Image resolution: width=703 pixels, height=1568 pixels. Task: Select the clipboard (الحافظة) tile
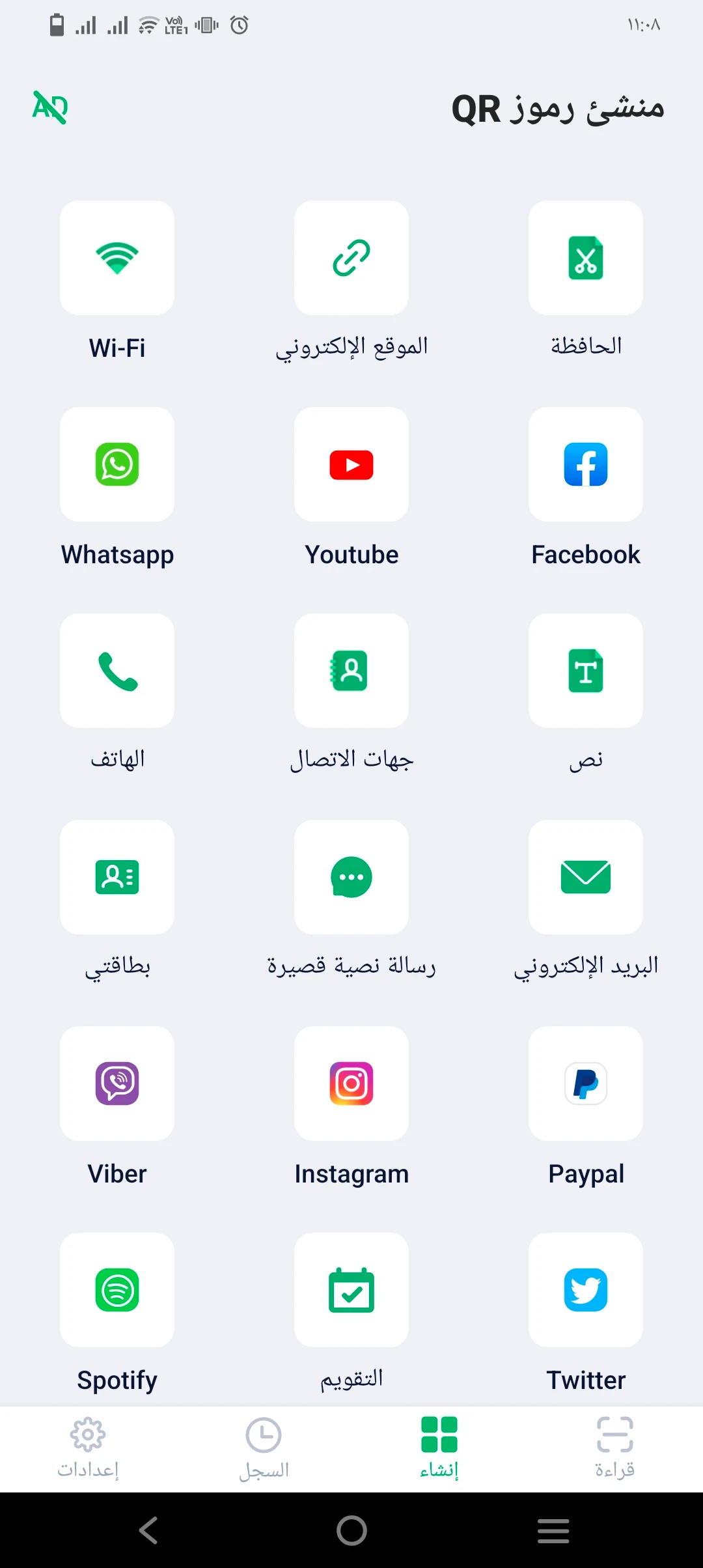point(586,258)
